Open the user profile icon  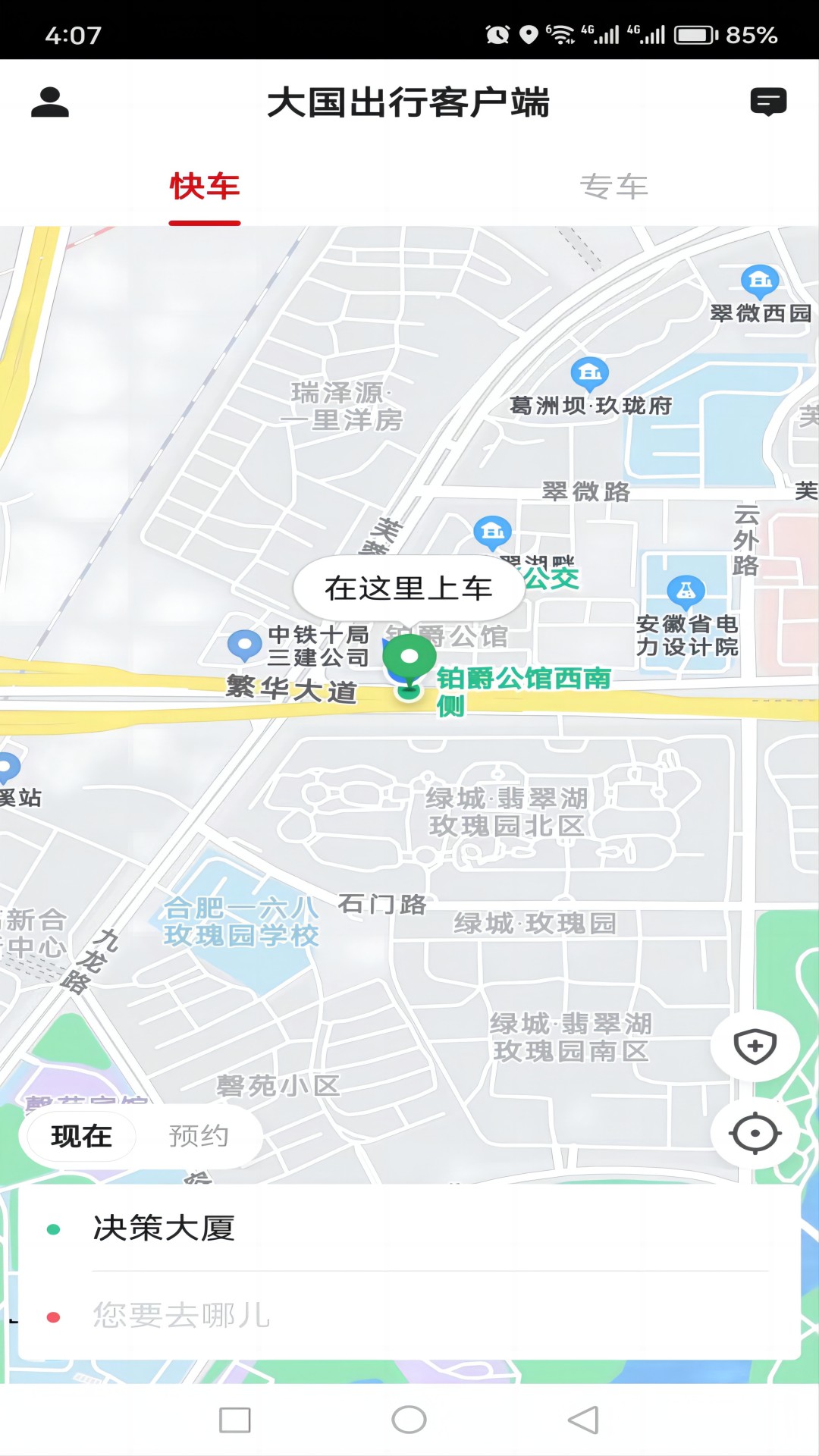(50, 102)
